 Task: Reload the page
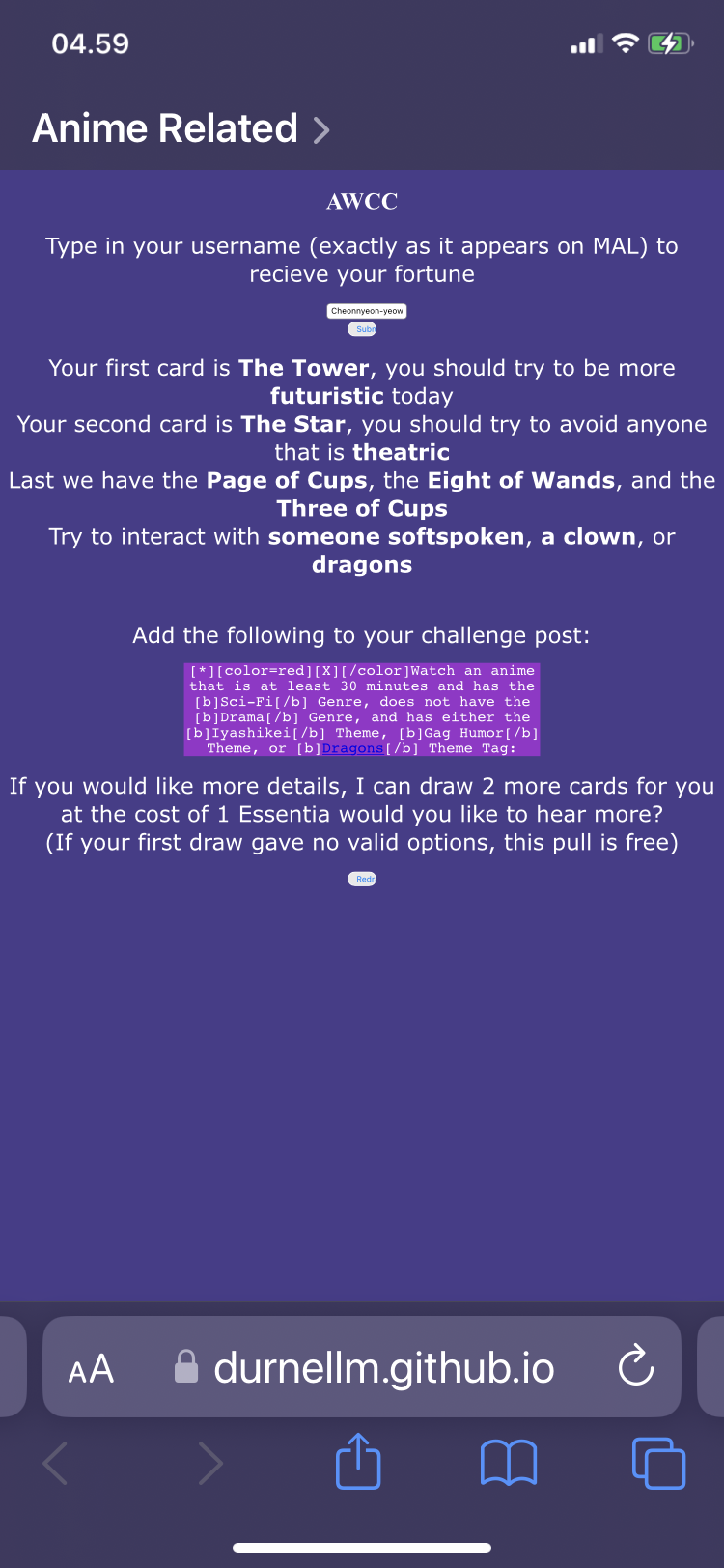(x=636, y=1366)
